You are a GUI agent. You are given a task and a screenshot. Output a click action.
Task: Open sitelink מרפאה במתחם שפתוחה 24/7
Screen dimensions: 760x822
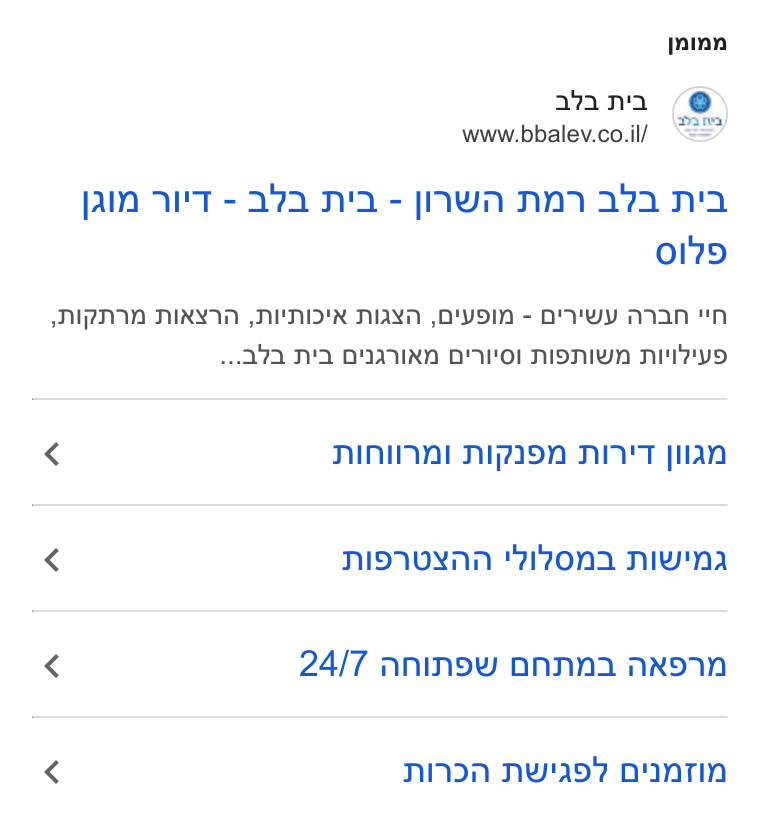click(x=380, y=665)
